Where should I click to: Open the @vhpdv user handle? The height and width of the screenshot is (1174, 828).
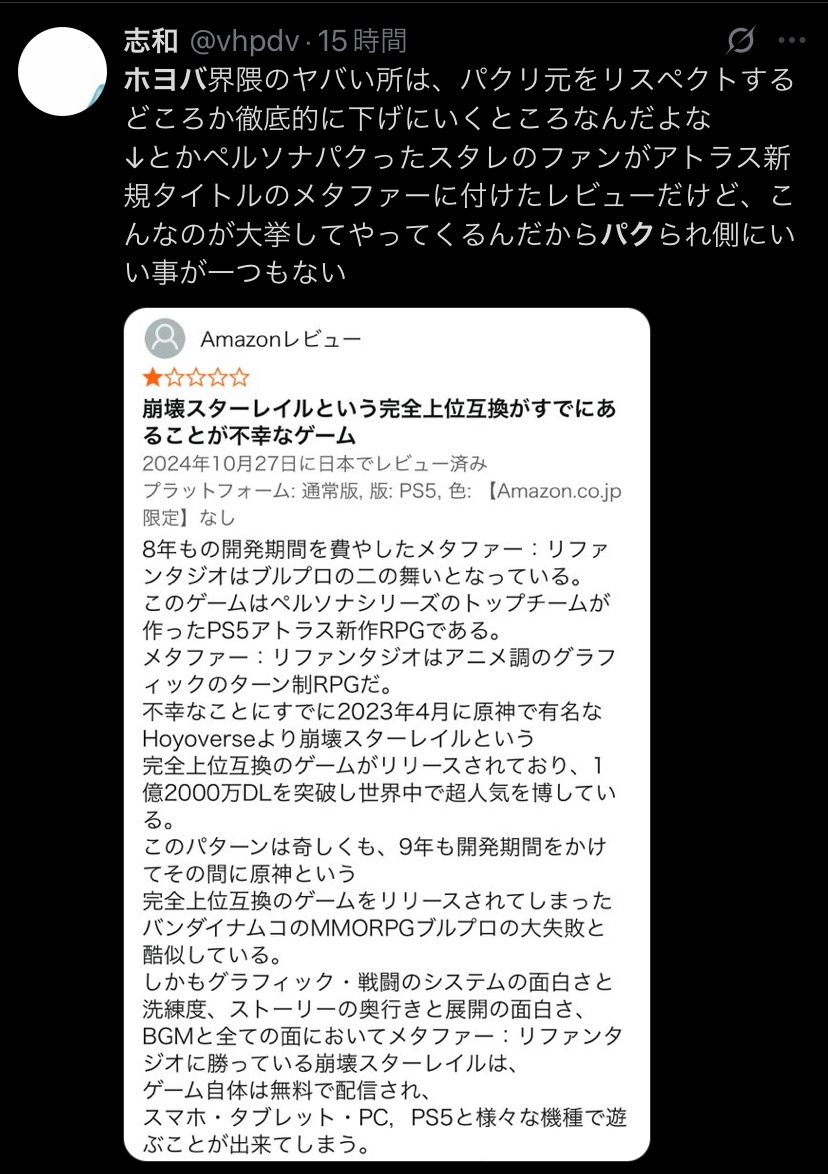click(x=244, y=40)
